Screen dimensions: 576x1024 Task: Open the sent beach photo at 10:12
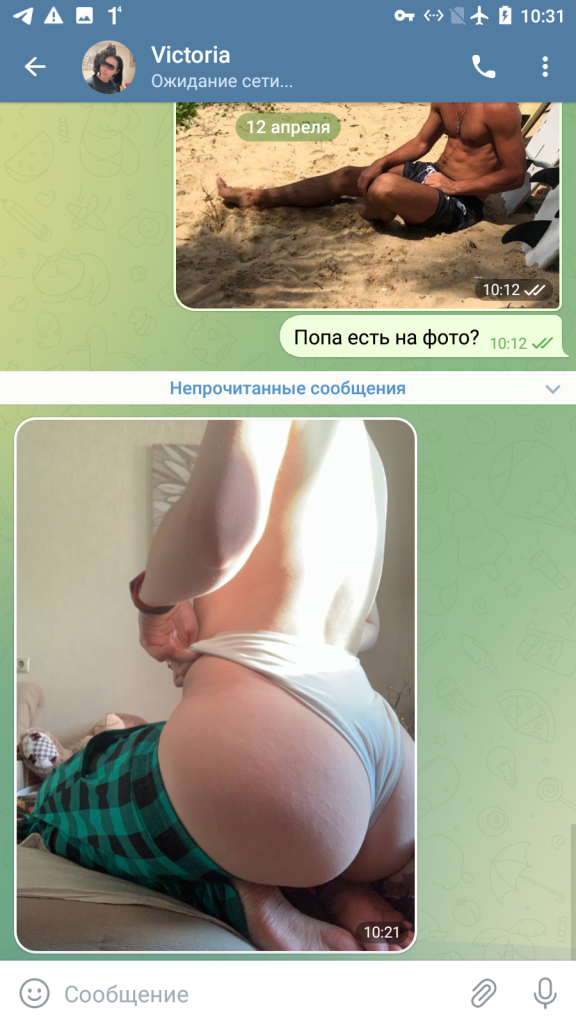368,205
